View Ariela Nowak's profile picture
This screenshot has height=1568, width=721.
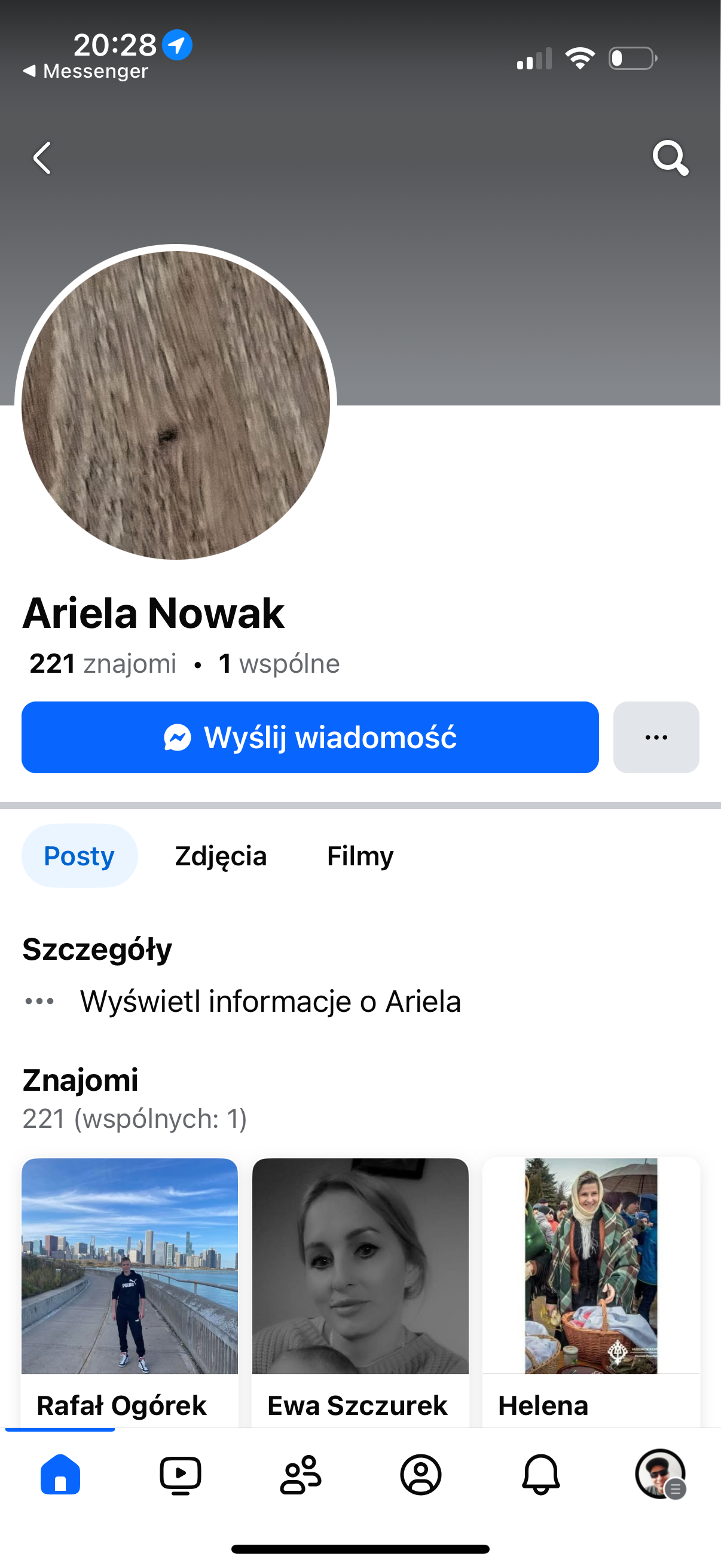click(176, 405)
